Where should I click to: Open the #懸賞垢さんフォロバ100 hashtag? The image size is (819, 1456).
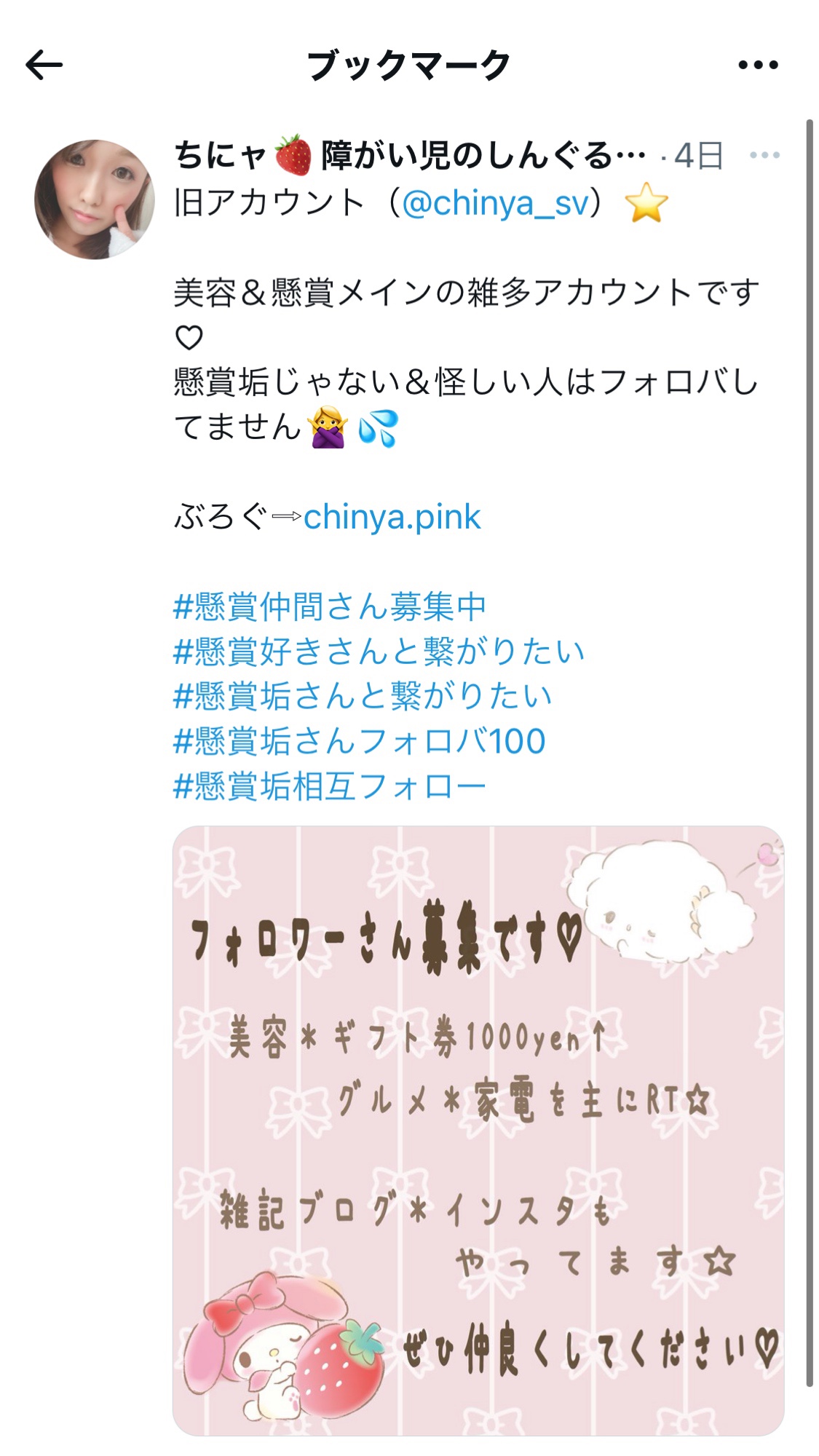[359, 742]
